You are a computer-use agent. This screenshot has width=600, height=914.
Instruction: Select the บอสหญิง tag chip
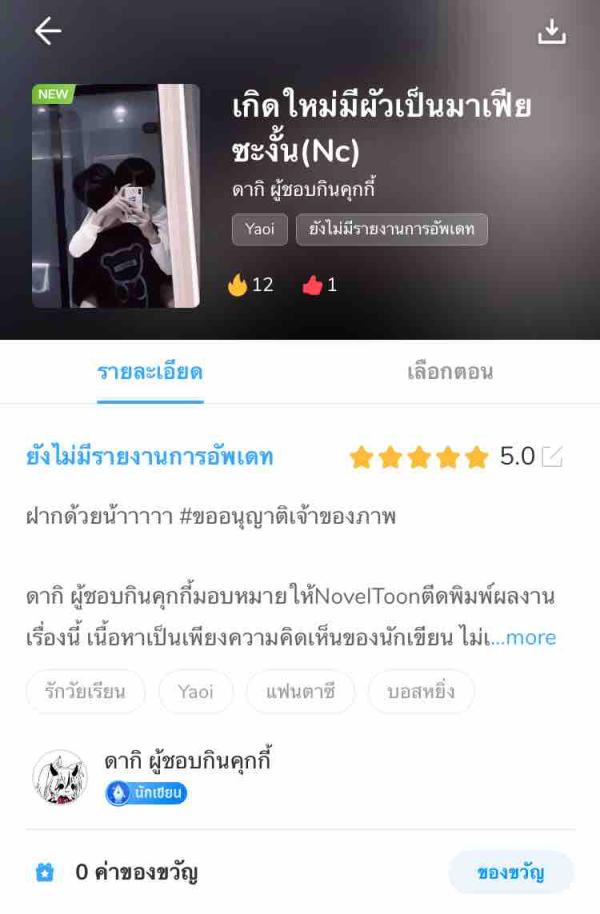(x=421, y=691)
